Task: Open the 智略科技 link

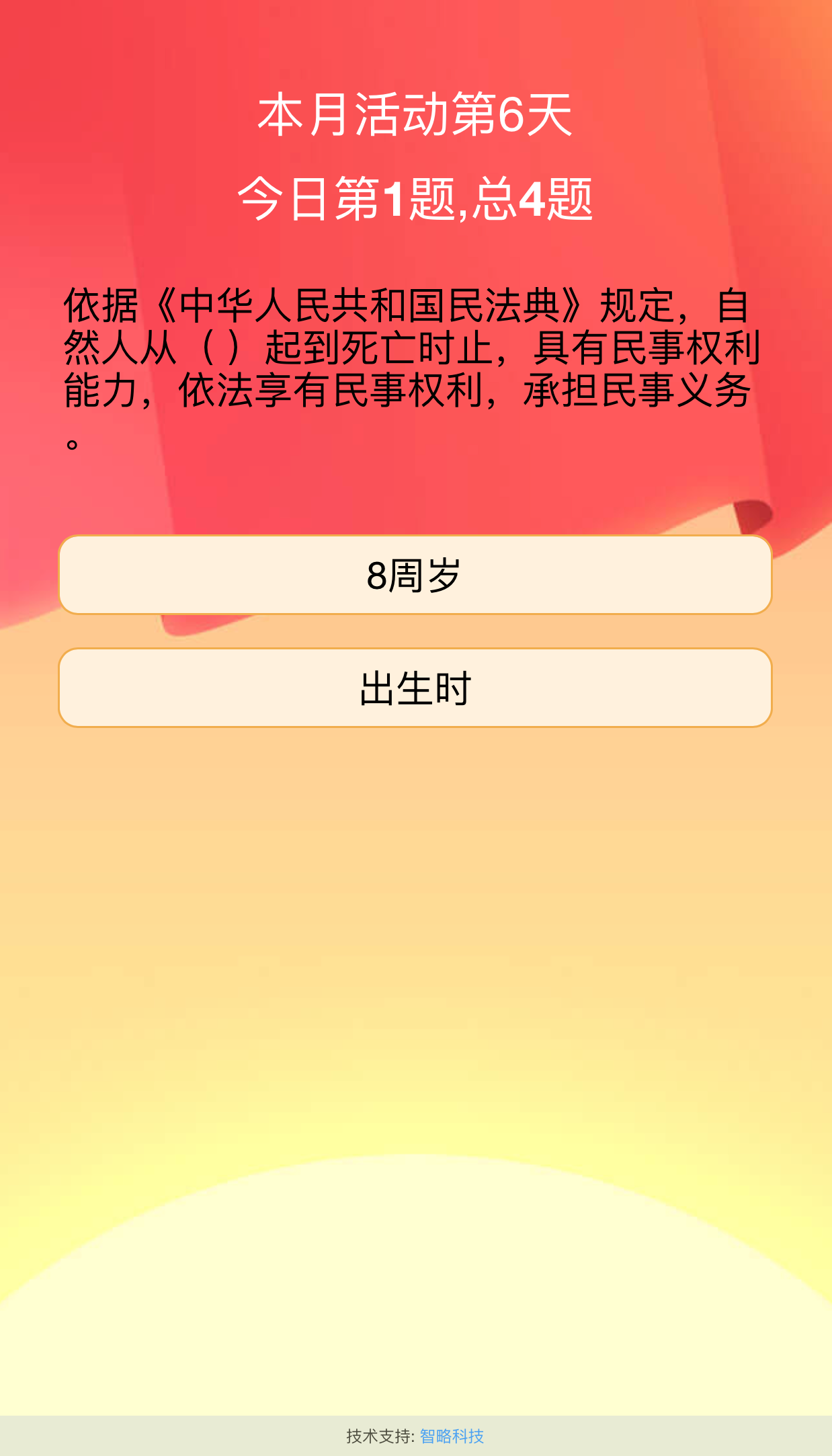Action: click(x=452, y=1437)
